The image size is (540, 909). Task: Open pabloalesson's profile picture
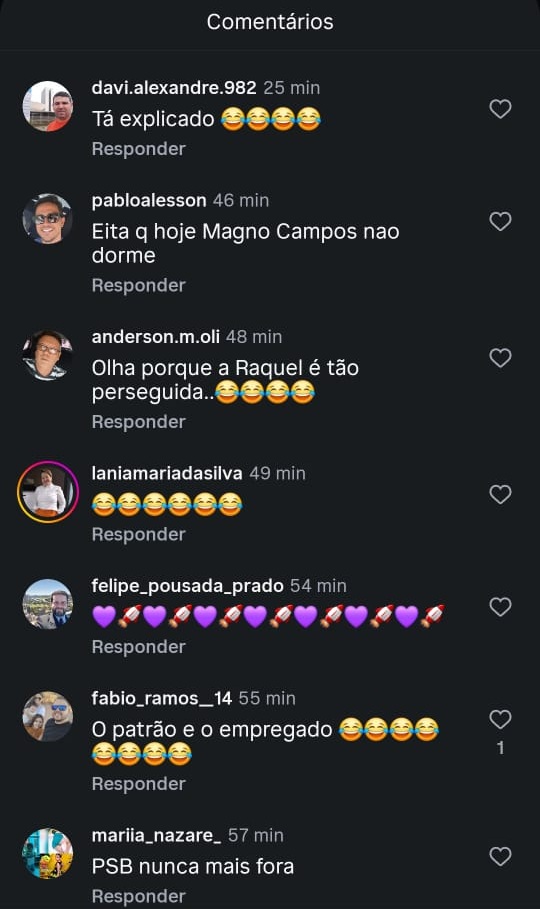48,219
